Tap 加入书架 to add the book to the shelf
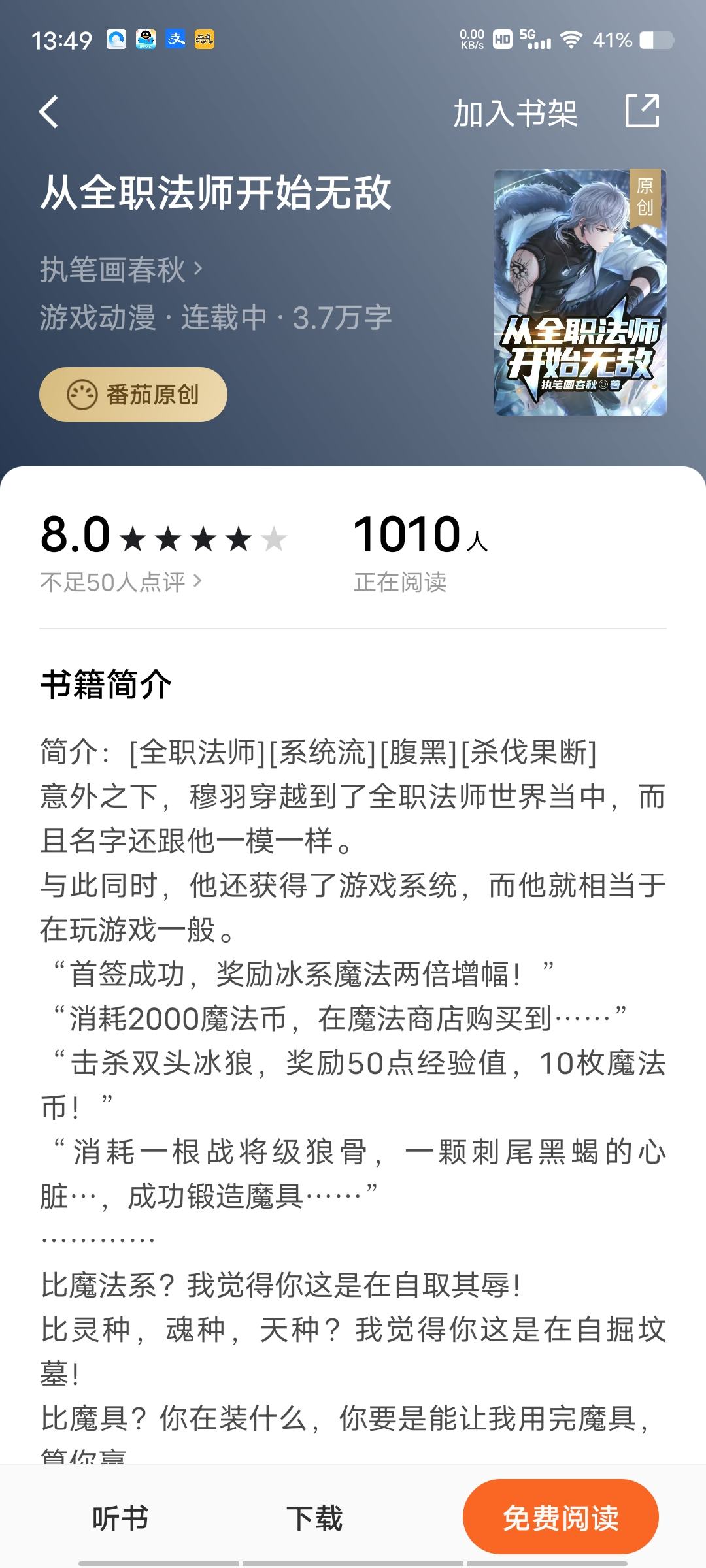The image size is (706, 1568). coord(515,114)
